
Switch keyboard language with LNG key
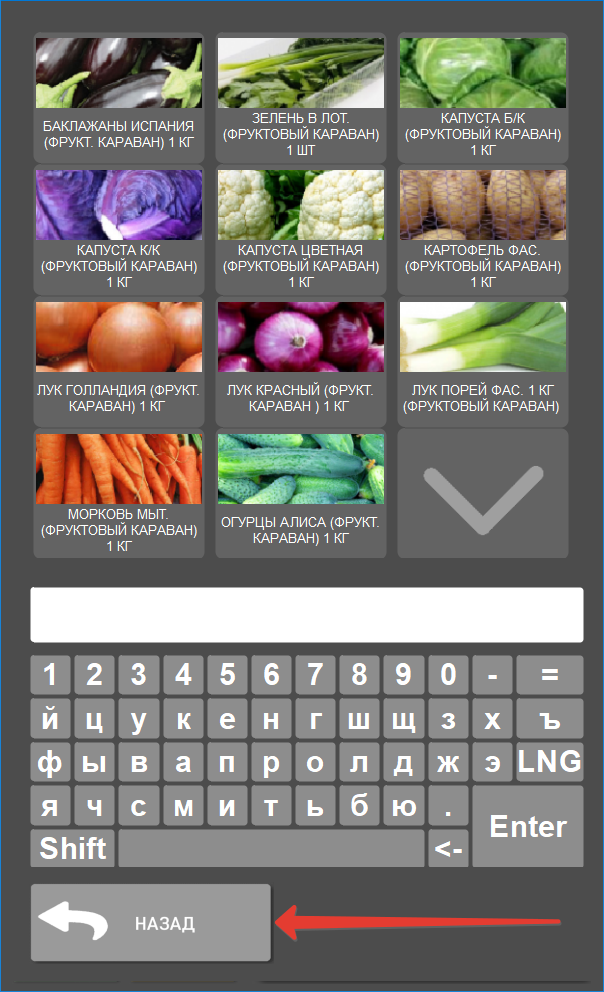550,761
